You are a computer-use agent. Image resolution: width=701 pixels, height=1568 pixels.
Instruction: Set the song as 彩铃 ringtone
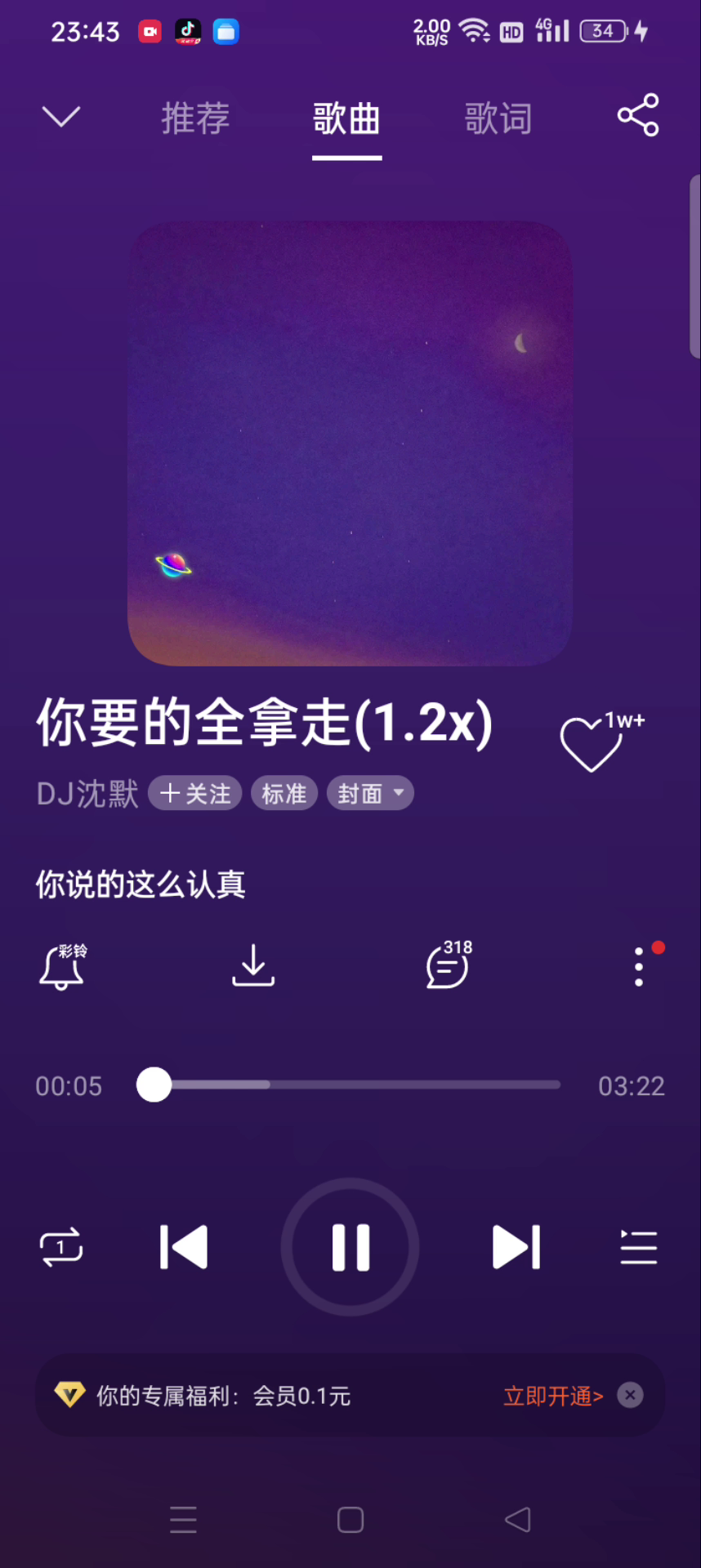coord(63,967)
